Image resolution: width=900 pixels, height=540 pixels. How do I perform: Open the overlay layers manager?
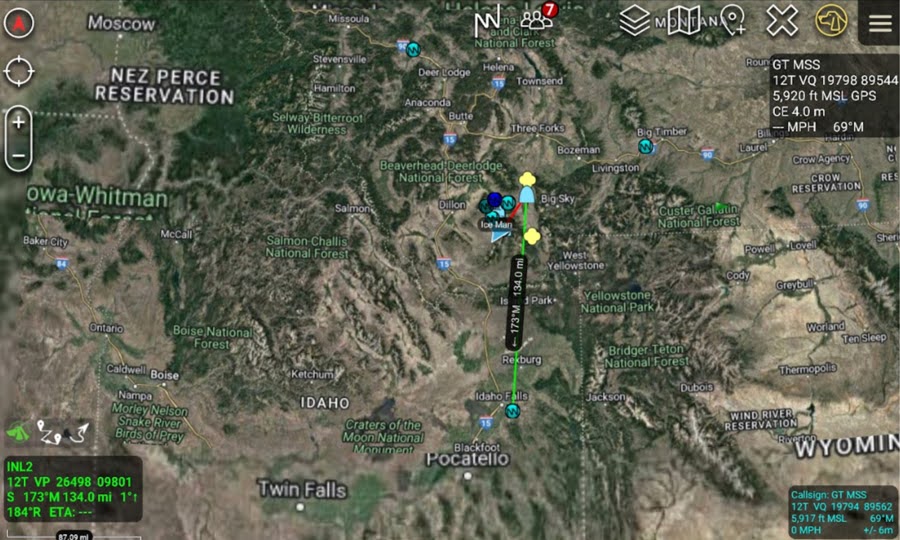pyautogui.click(x=634, y=20)
